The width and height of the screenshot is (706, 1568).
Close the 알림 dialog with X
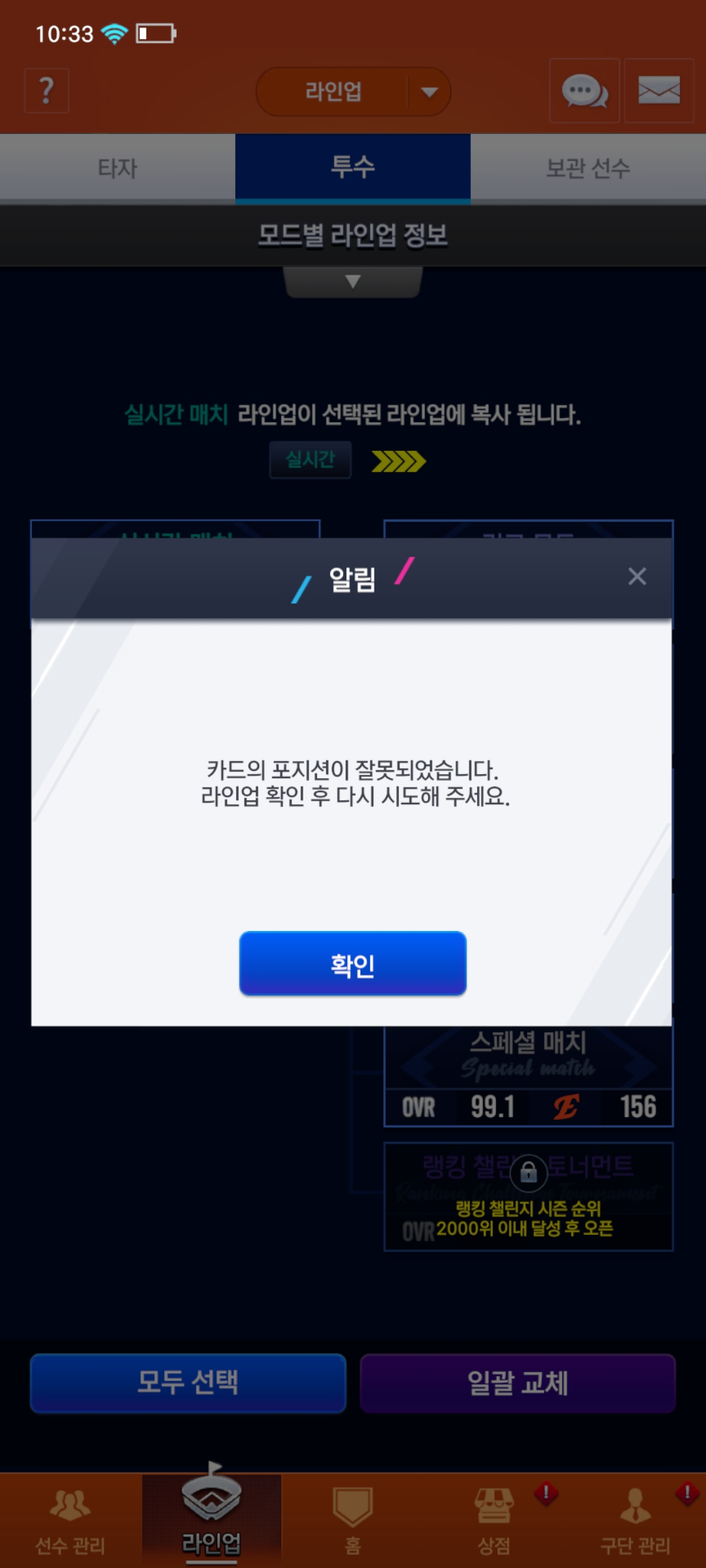click(x=637, y=576)
